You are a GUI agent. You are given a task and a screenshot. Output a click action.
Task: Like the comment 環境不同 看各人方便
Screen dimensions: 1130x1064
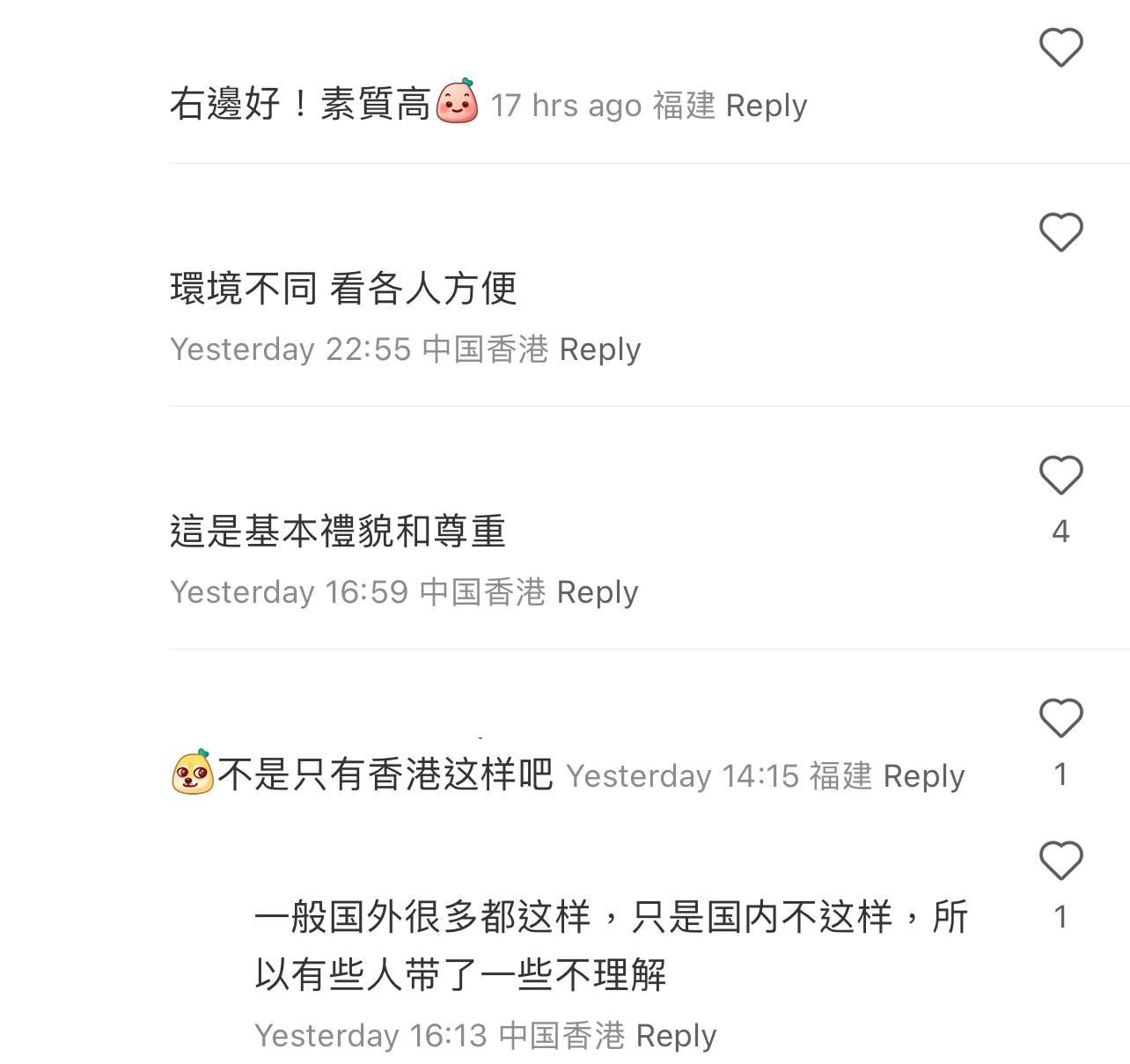point(1060,232)
